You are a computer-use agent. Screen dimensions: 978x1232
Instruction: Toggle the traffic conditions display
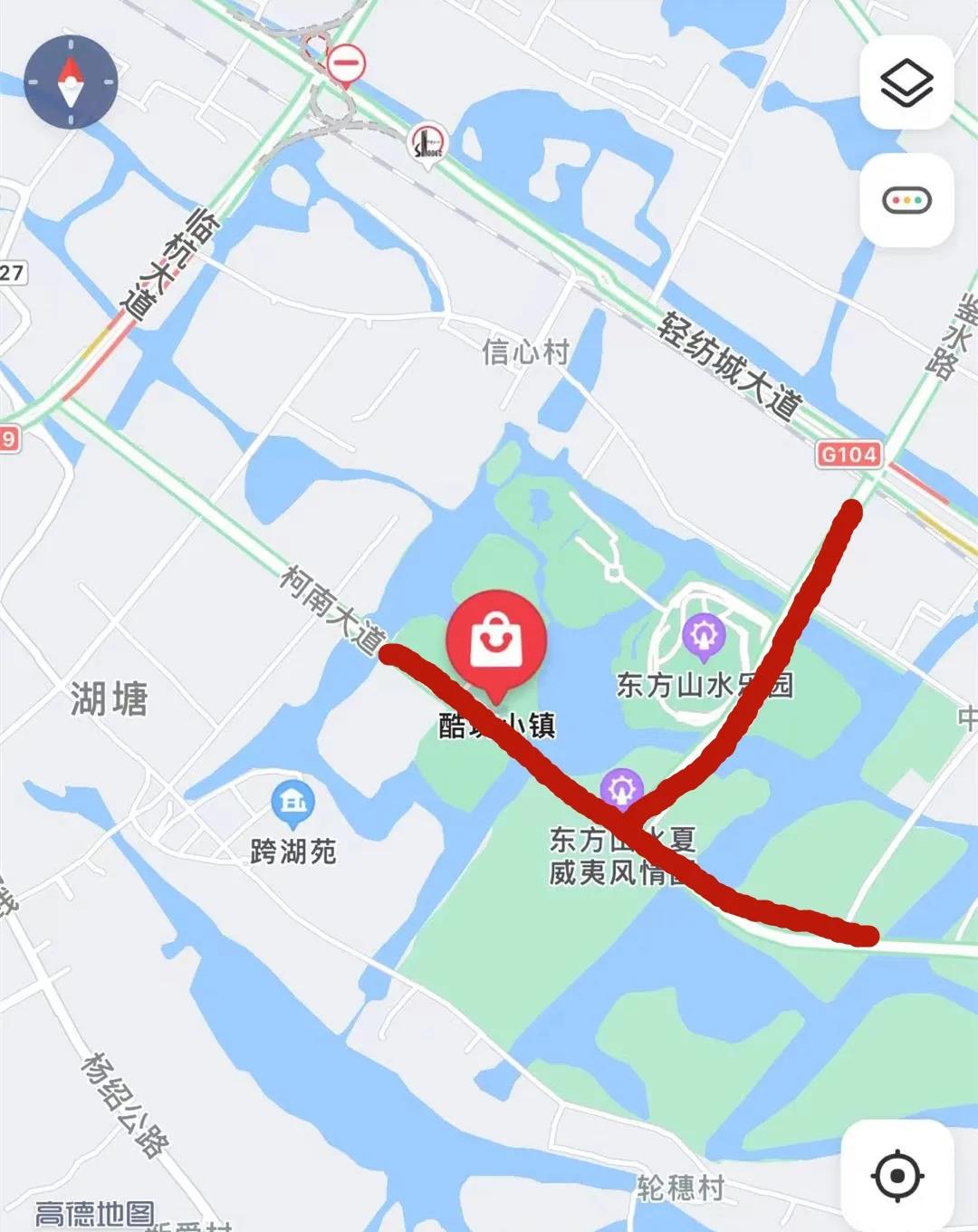[x=906, y=200]
